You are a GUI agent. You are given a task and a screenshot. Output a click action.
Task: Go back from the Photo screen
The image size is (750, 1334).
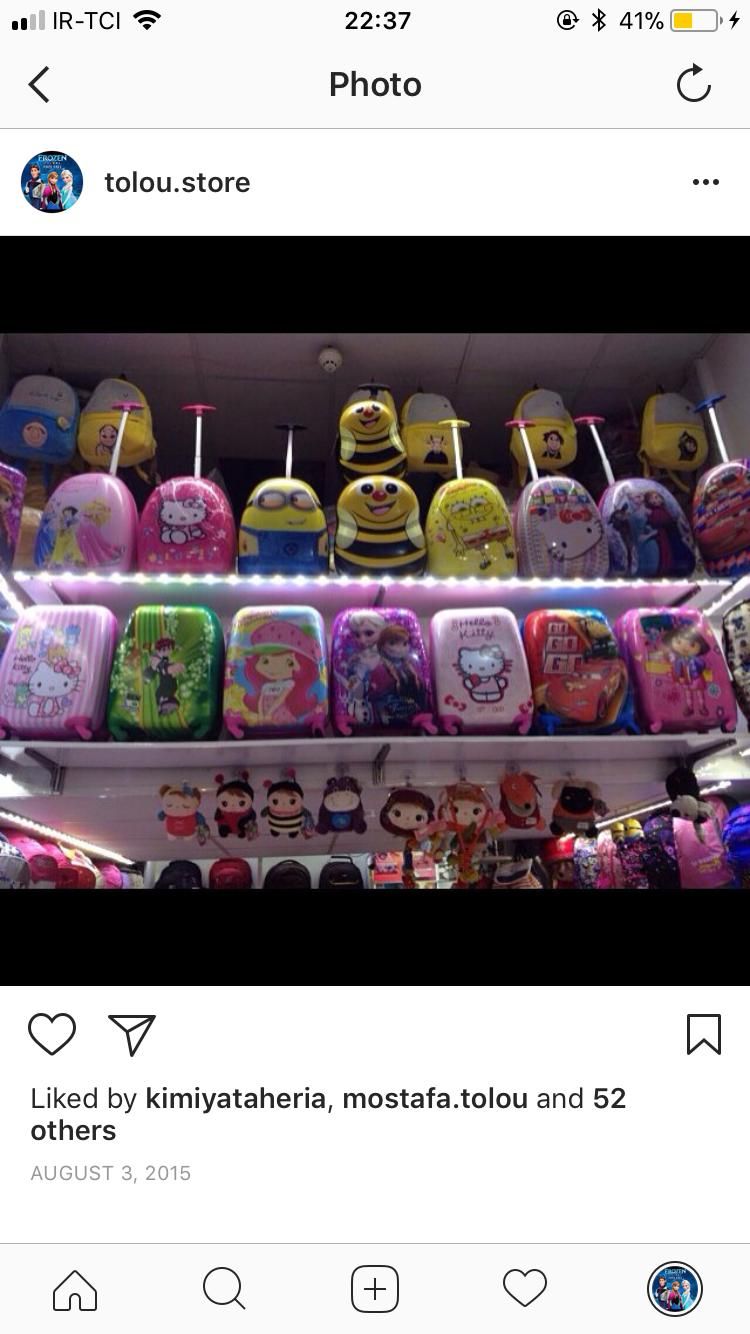pyautogui.click(x=39, y=85)
